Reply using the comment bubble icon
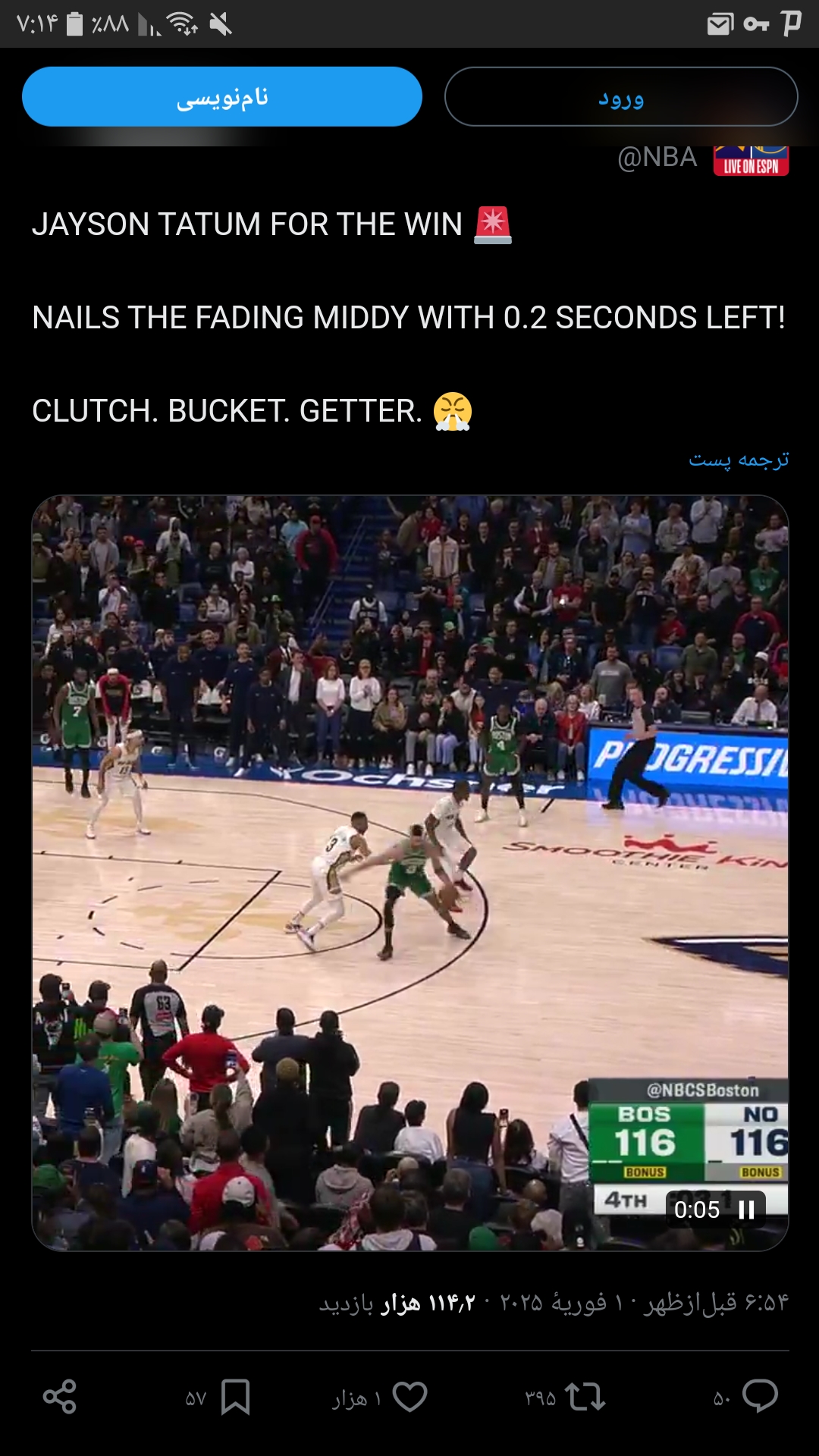This screenshot has width=819, height=1456. click(x=760, y=1397)
